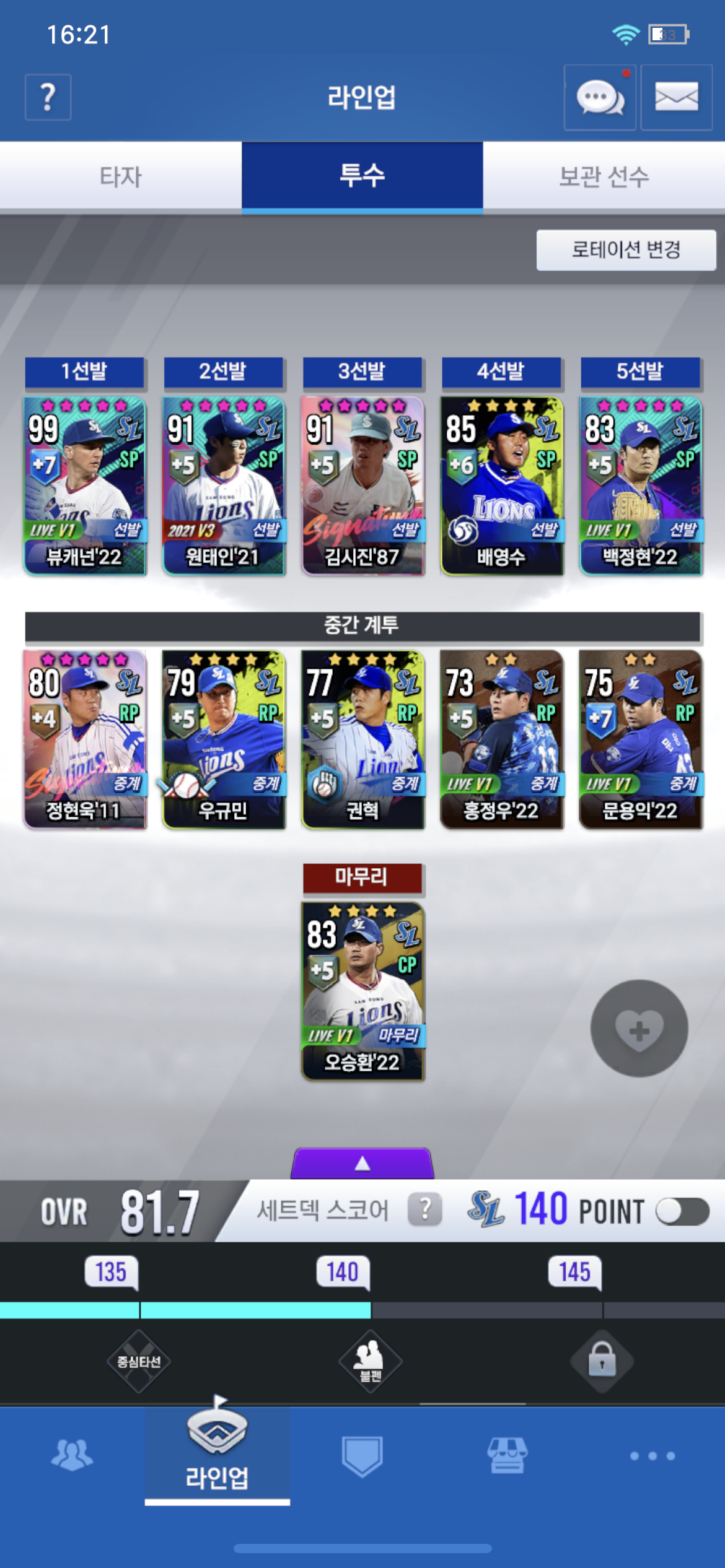
Task: Open 배영수 pitcher card
Action: 501,486
